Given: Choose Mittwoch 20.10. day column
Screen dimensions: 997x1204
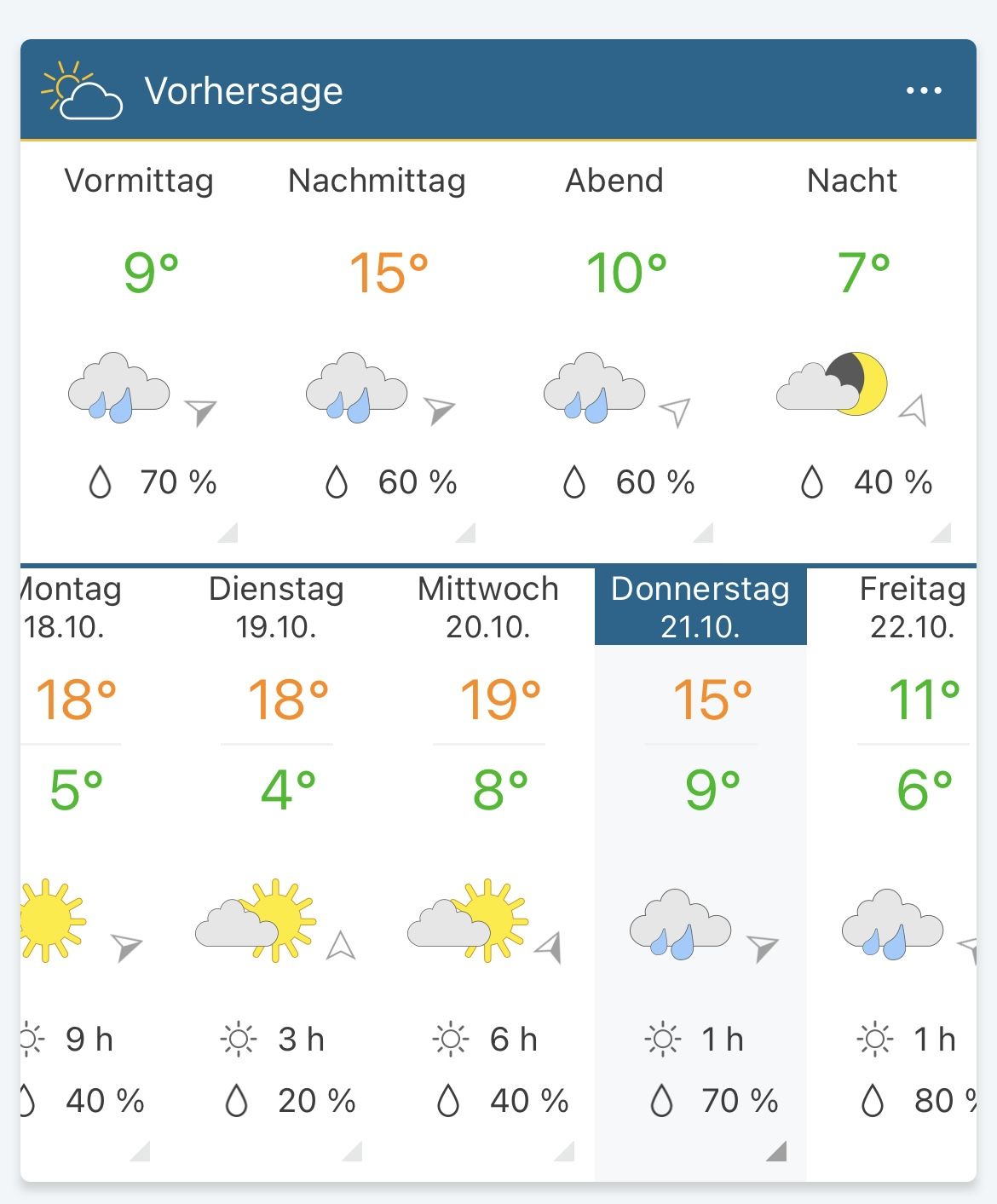Looking at the screenshot, I should 488,608.
